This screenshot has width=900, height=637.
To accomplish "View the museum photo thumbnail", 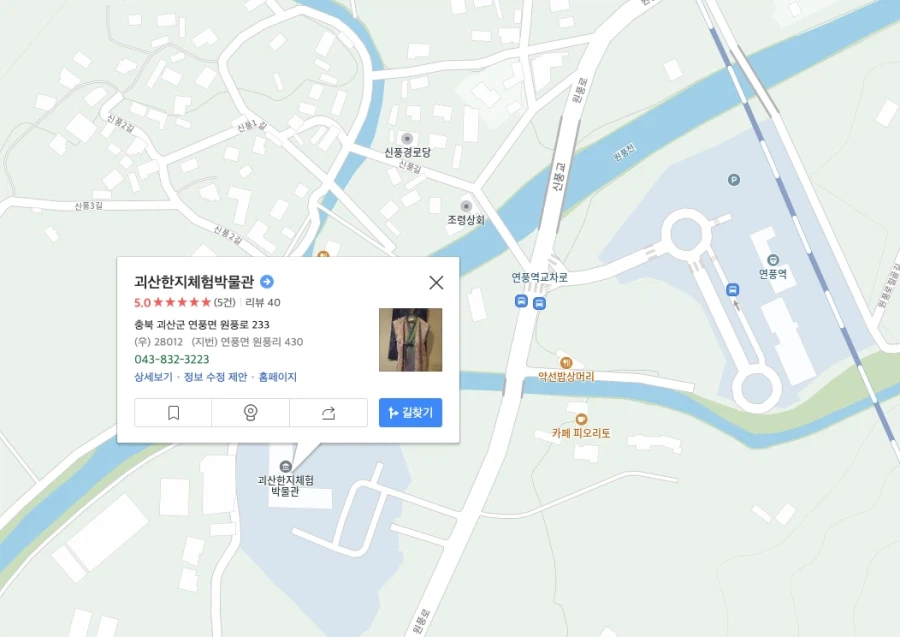I will click(x=410, y=339).
